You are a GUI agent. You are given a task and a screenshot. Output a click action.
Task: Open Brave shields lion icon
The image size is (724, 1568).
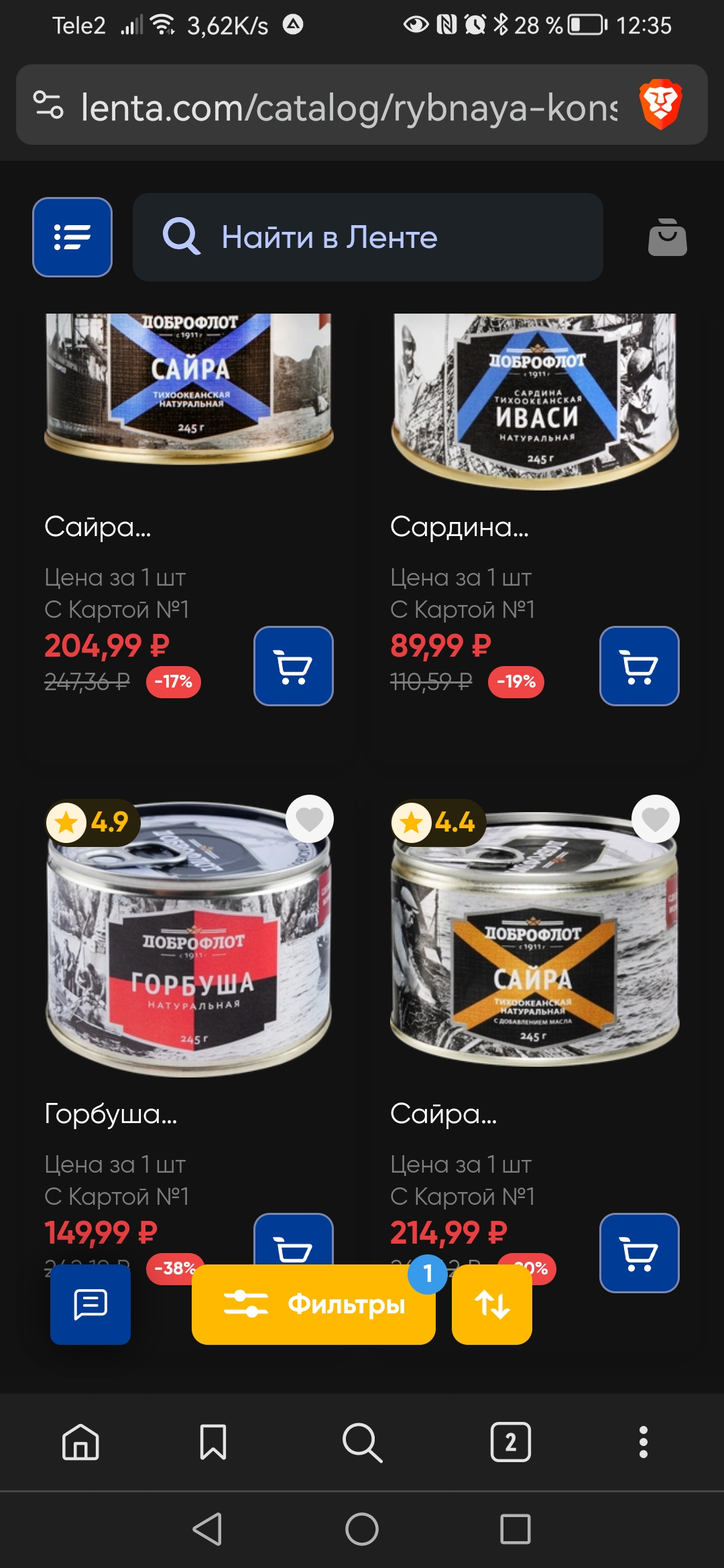pos(660,105)
